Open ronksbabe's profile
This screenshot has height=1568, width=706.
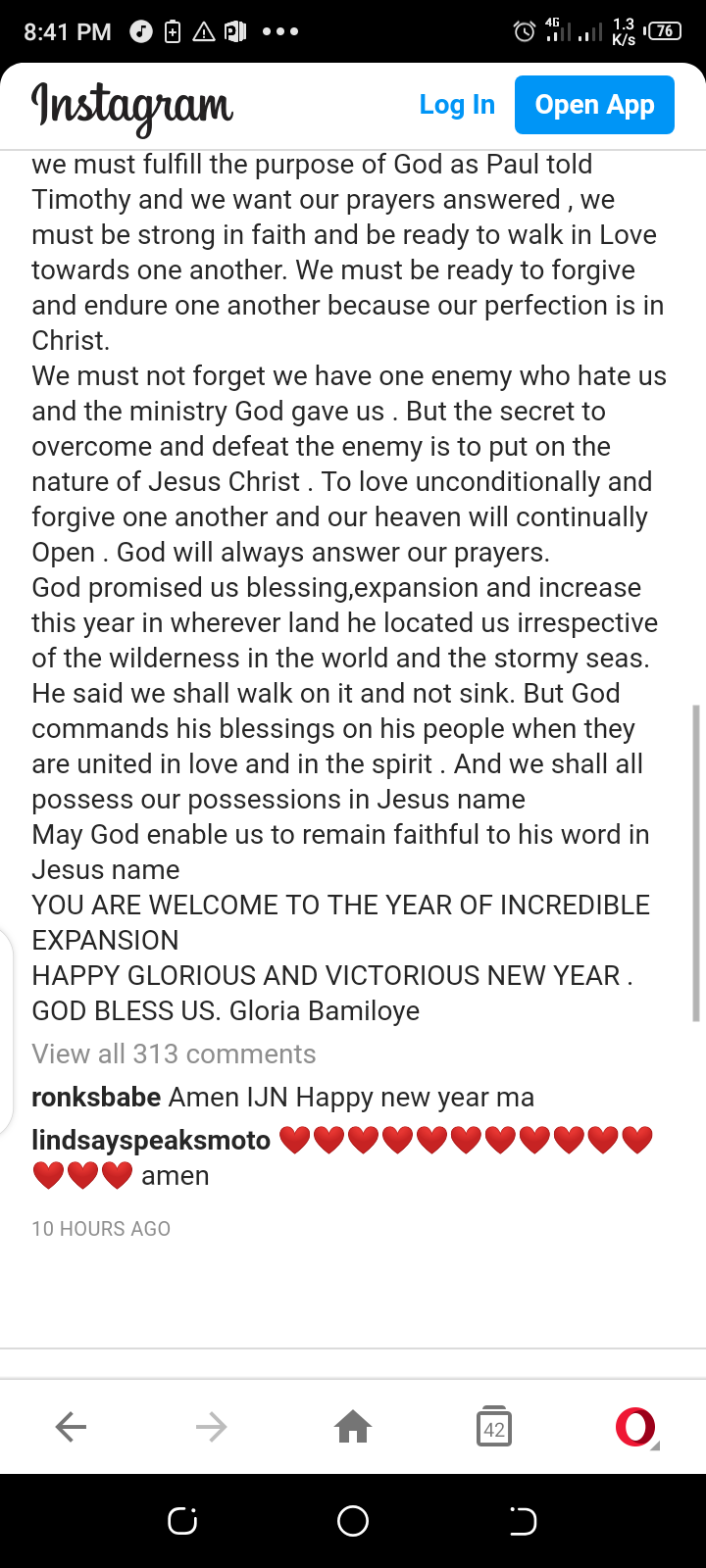96,1097
